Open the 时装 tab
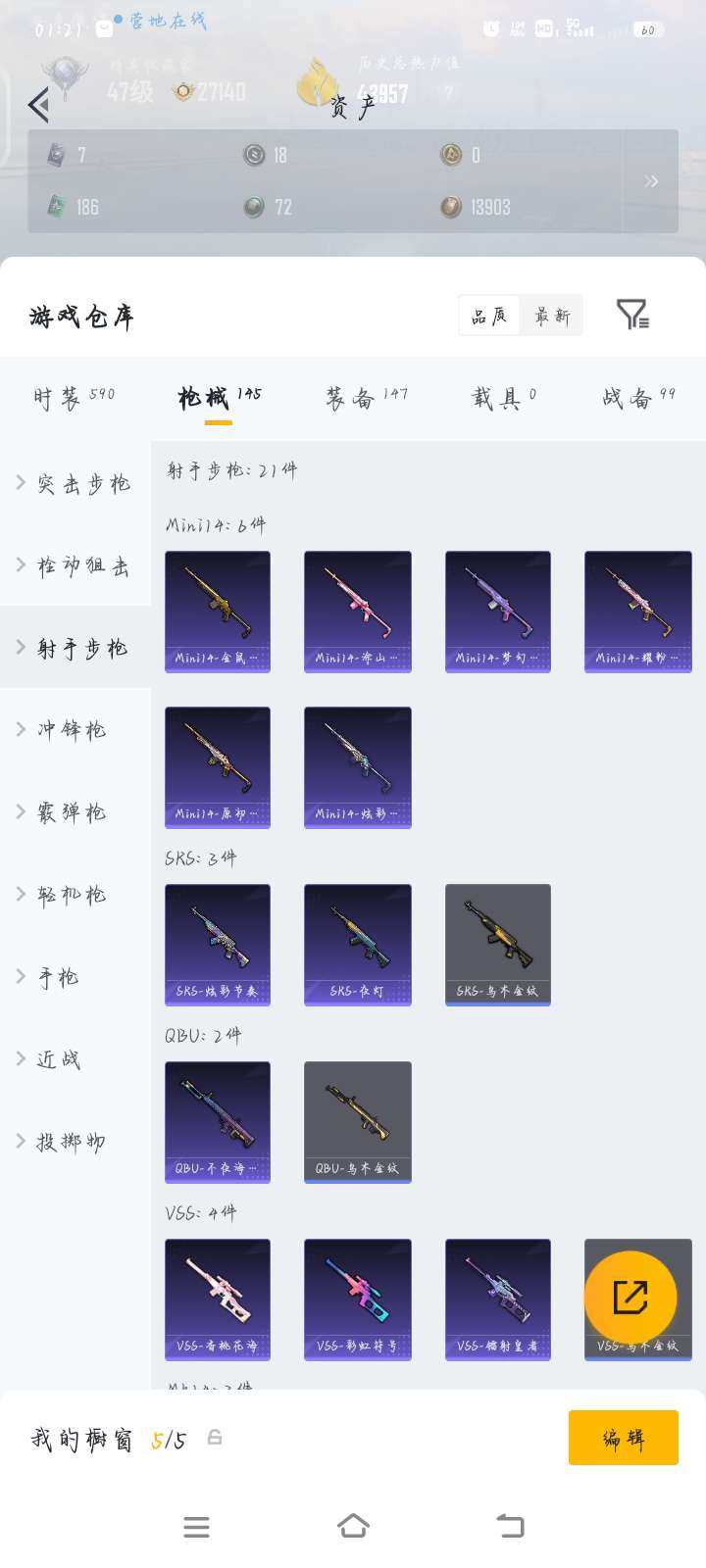The image size is (706, 1568). (x=69, y=395)
